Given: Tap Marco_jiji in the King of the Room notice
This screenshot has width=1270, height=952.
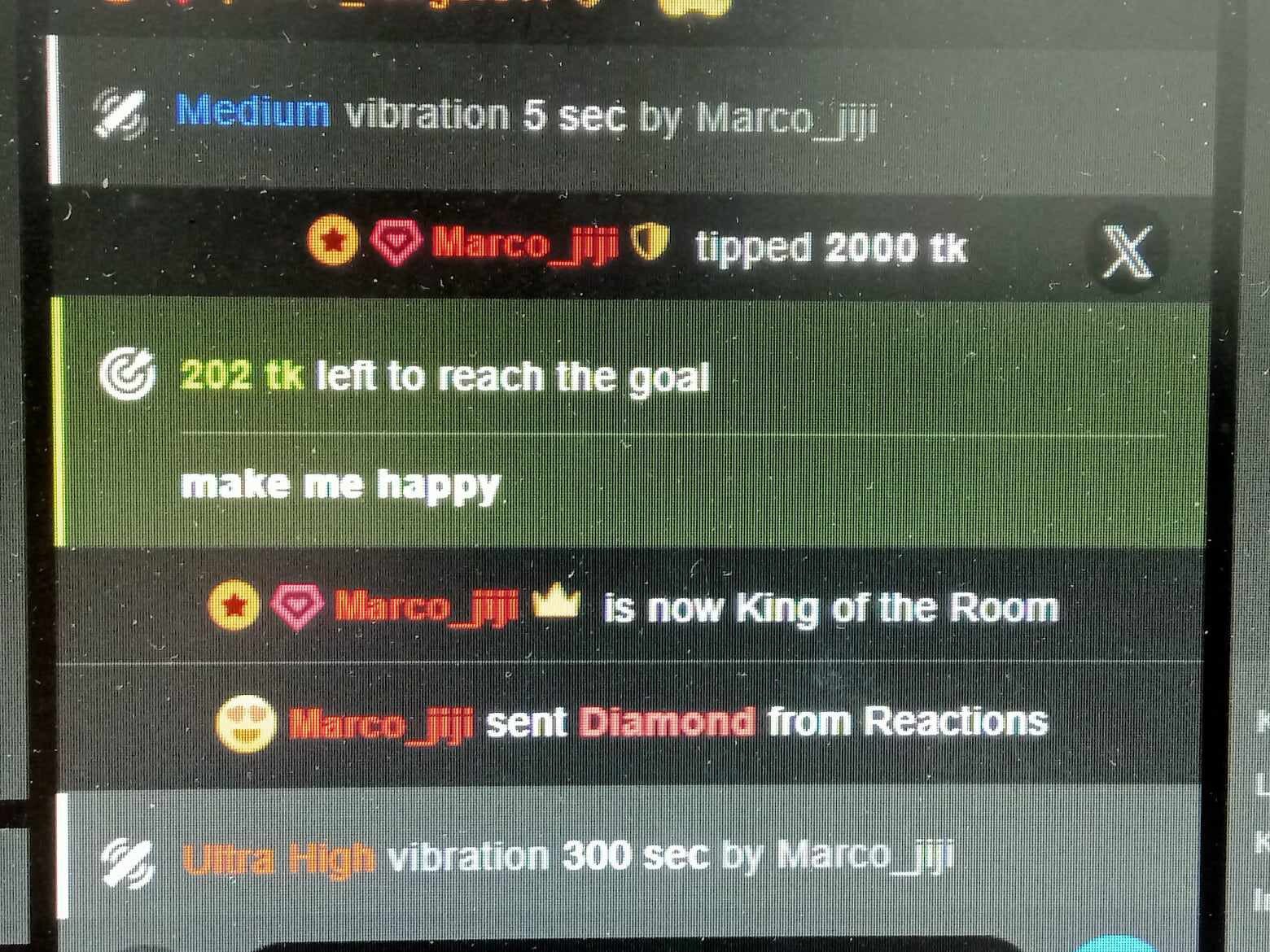Looking at the screenshot, I should click(428, 607).
